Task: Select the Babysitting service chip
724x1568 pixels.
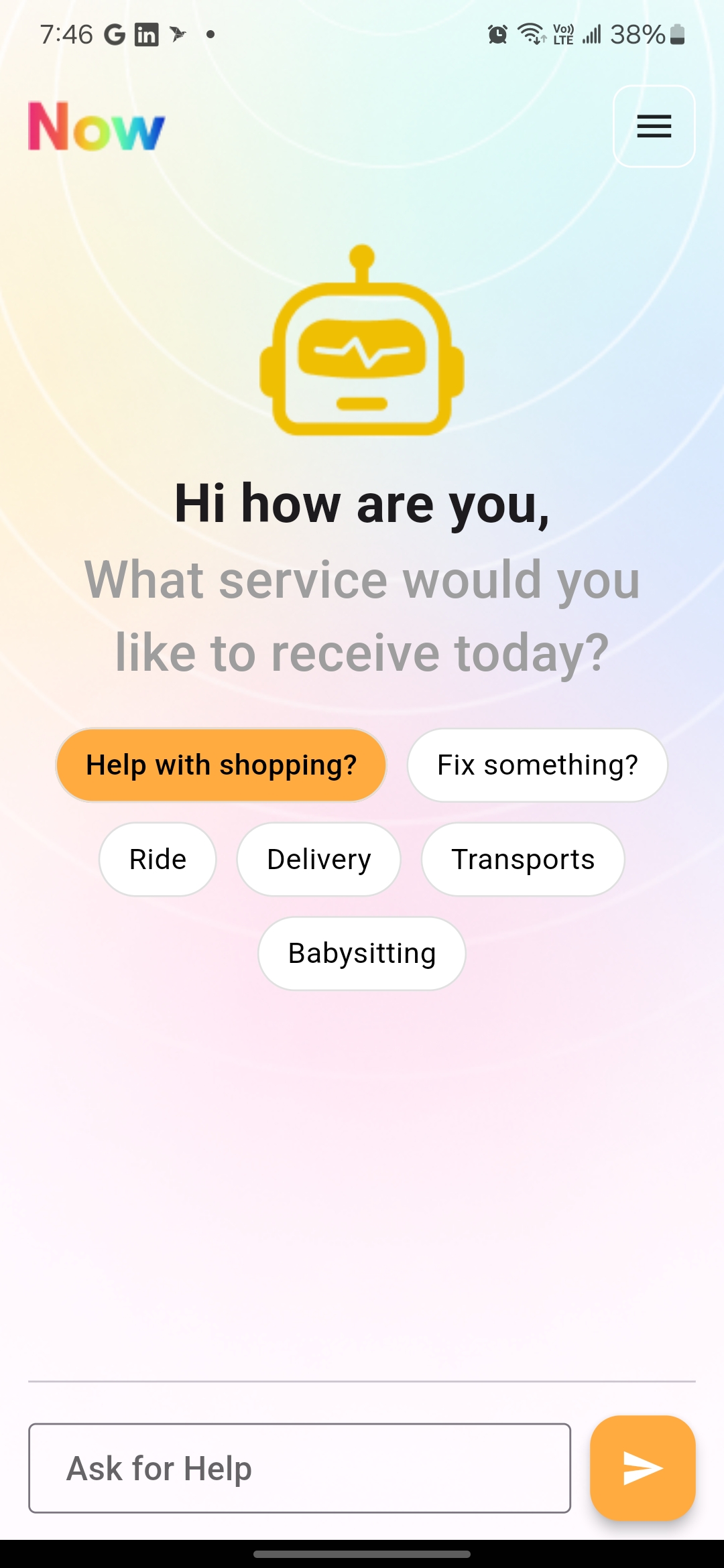Action: pyautogui.click(x=361, y=953)
